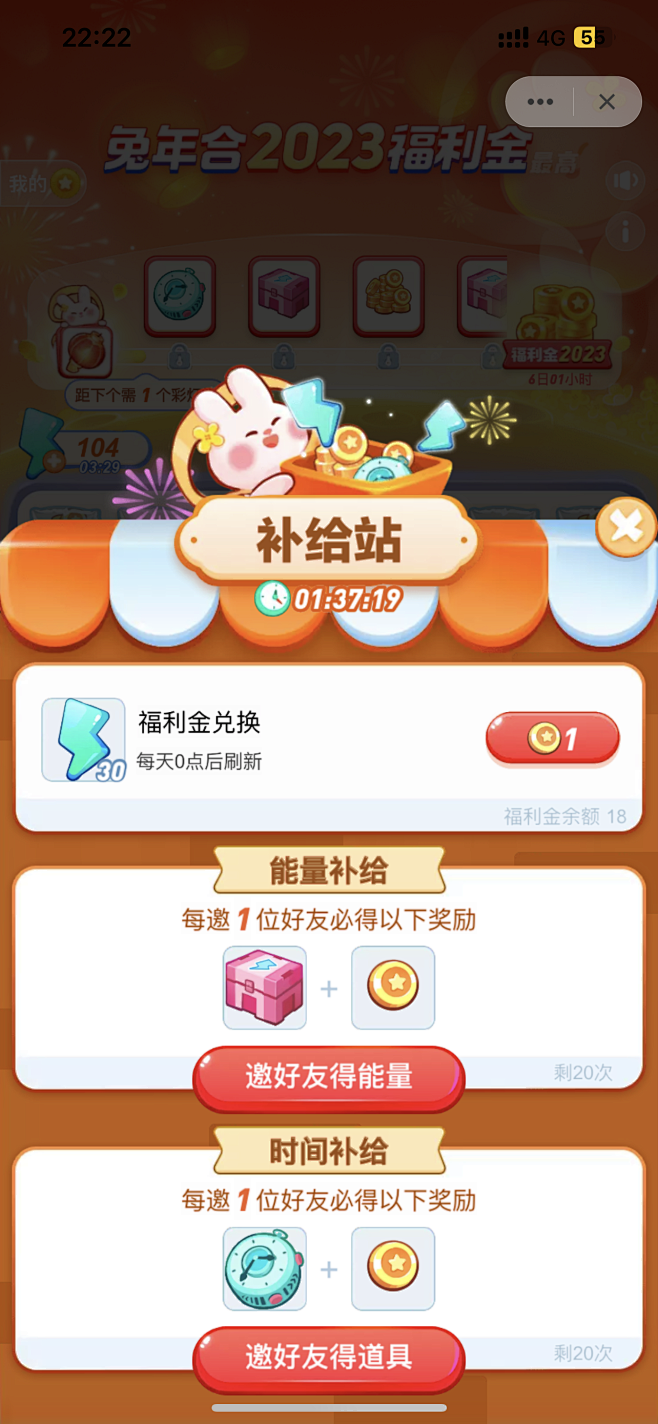The height and width of the screenshot is (1424, 658).
Task: Open the mini program overflow menu
Action: click(540, 101)
